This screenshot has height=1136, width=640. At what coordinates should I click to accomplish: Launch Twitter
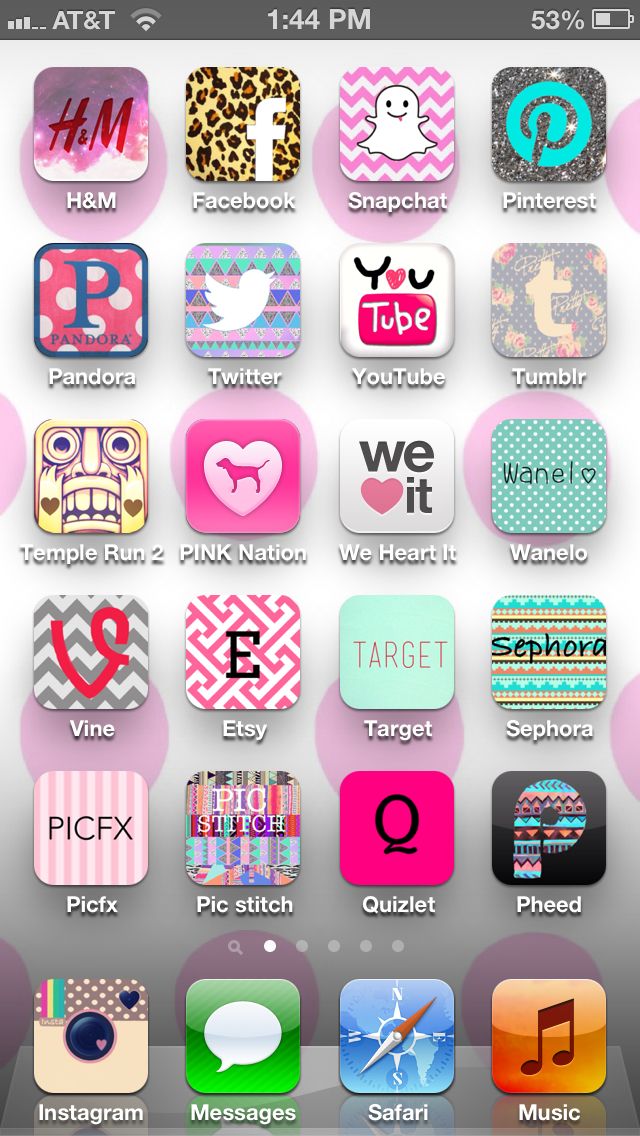pyautogui.click(x=243, y=300)
